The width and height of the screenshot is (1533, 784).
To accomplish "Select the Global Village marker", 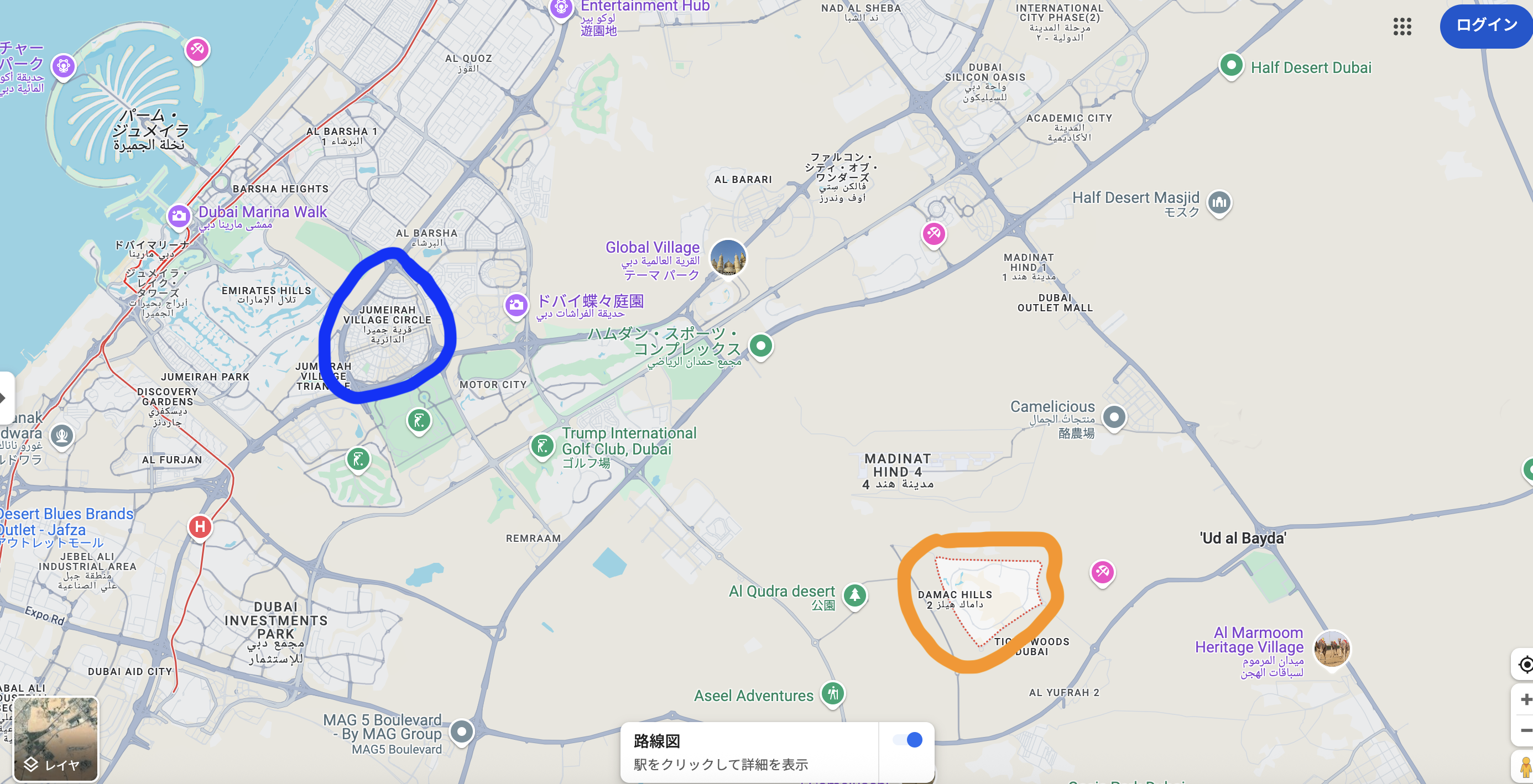I will point(727,258).
